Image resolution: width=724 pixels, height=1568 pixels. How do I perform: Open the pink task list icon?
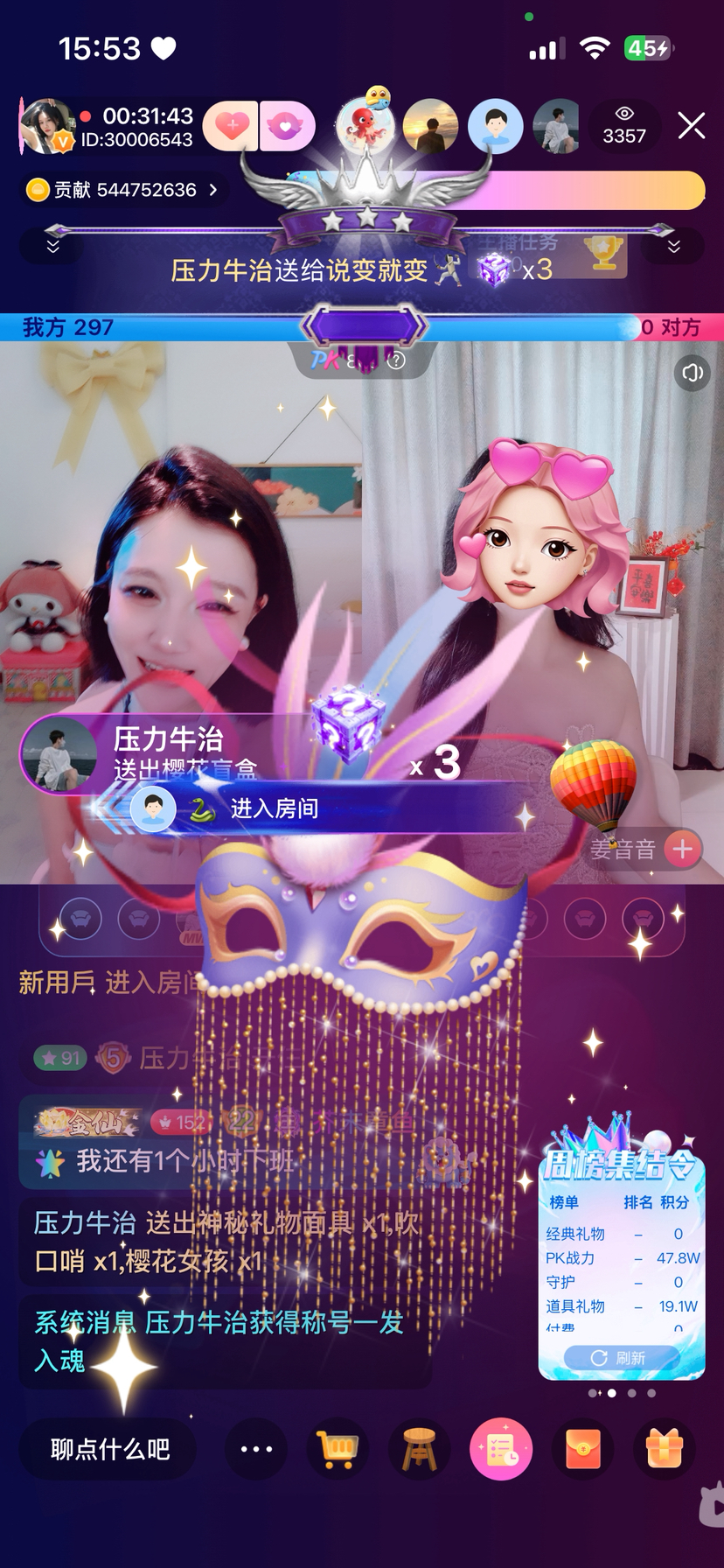tap(501, 1450)
